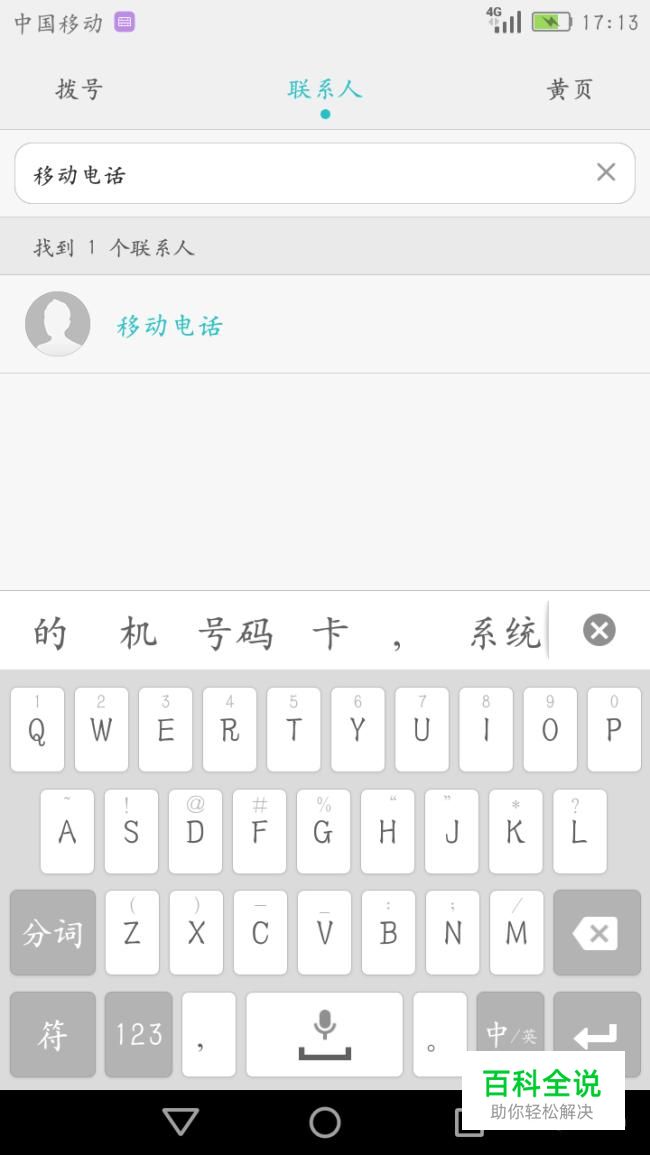Tap the microphone space key

pyautogui.click(x=325, y=1034)
